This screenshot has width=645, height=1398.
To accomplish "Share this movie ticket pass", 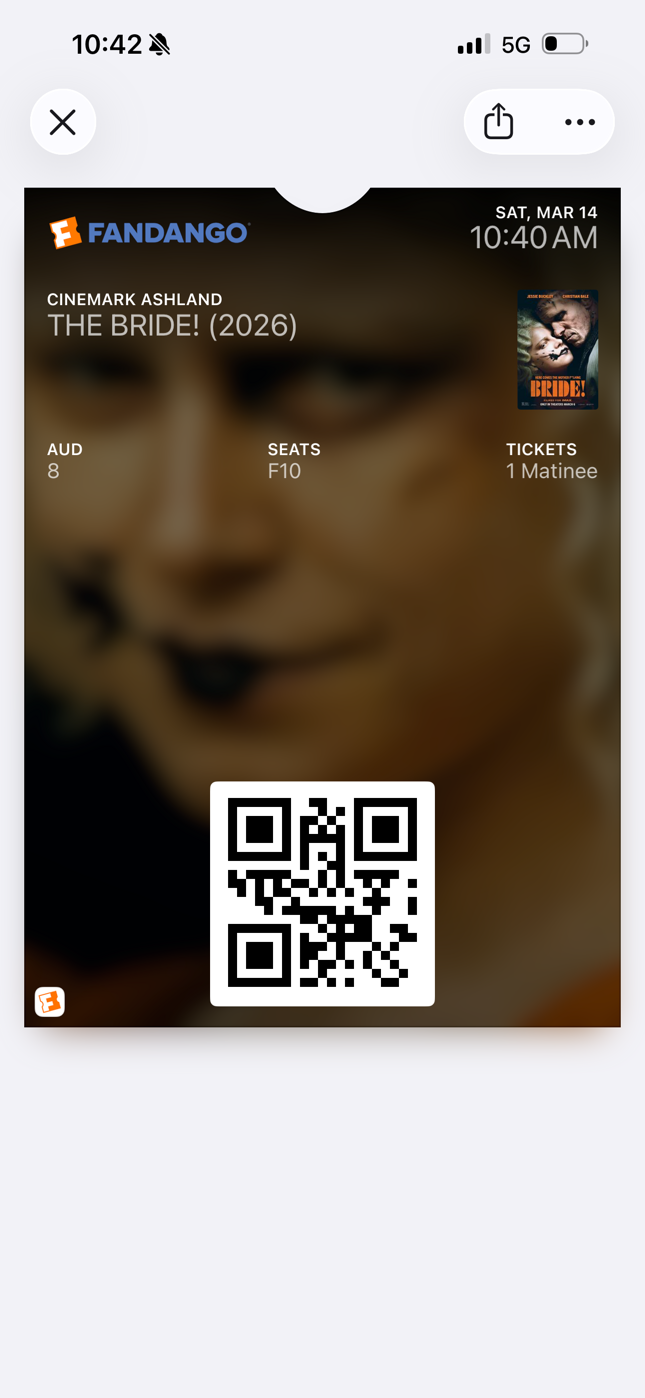I will [x=498, y=122].
